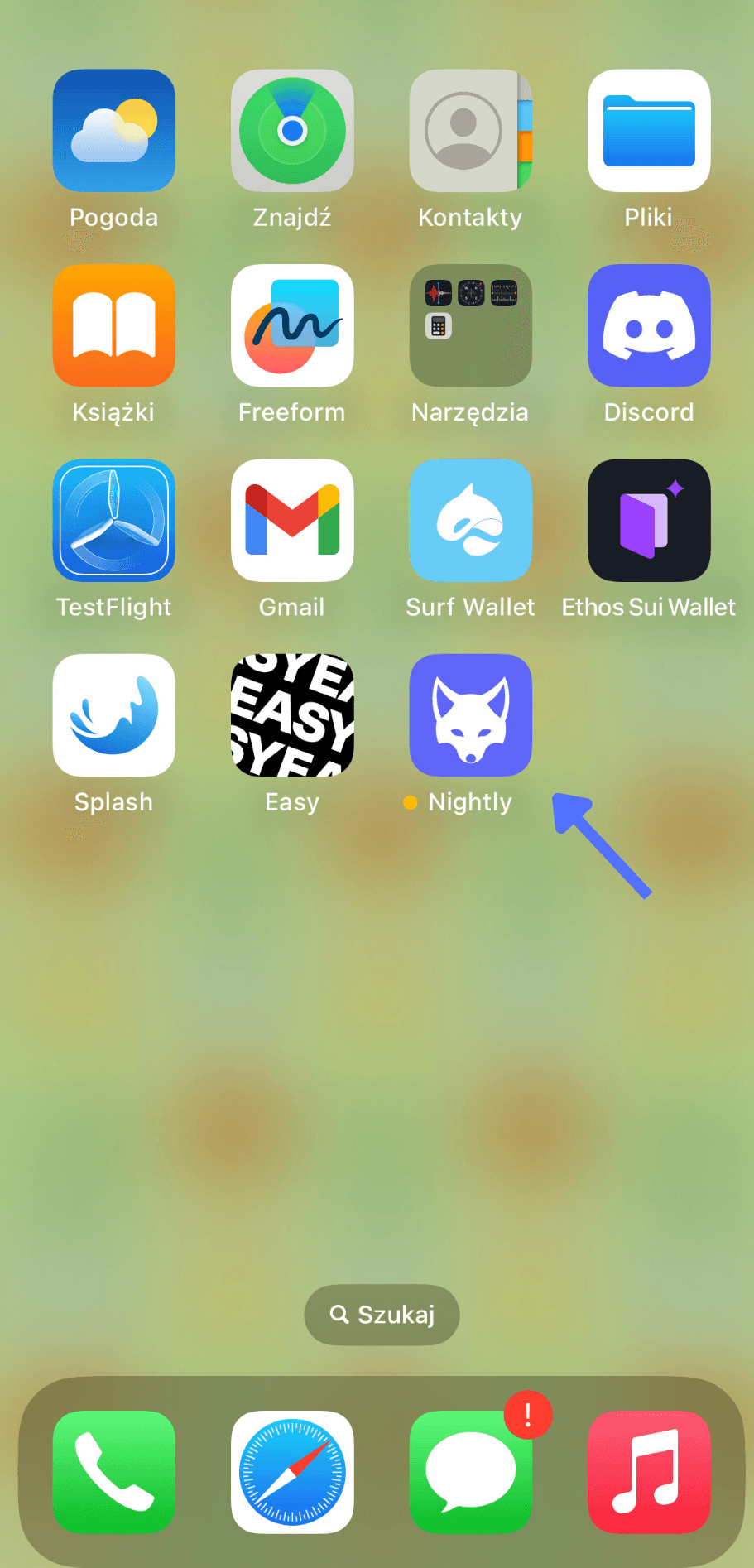Launch Safari from the dock

pos(292,1472)
